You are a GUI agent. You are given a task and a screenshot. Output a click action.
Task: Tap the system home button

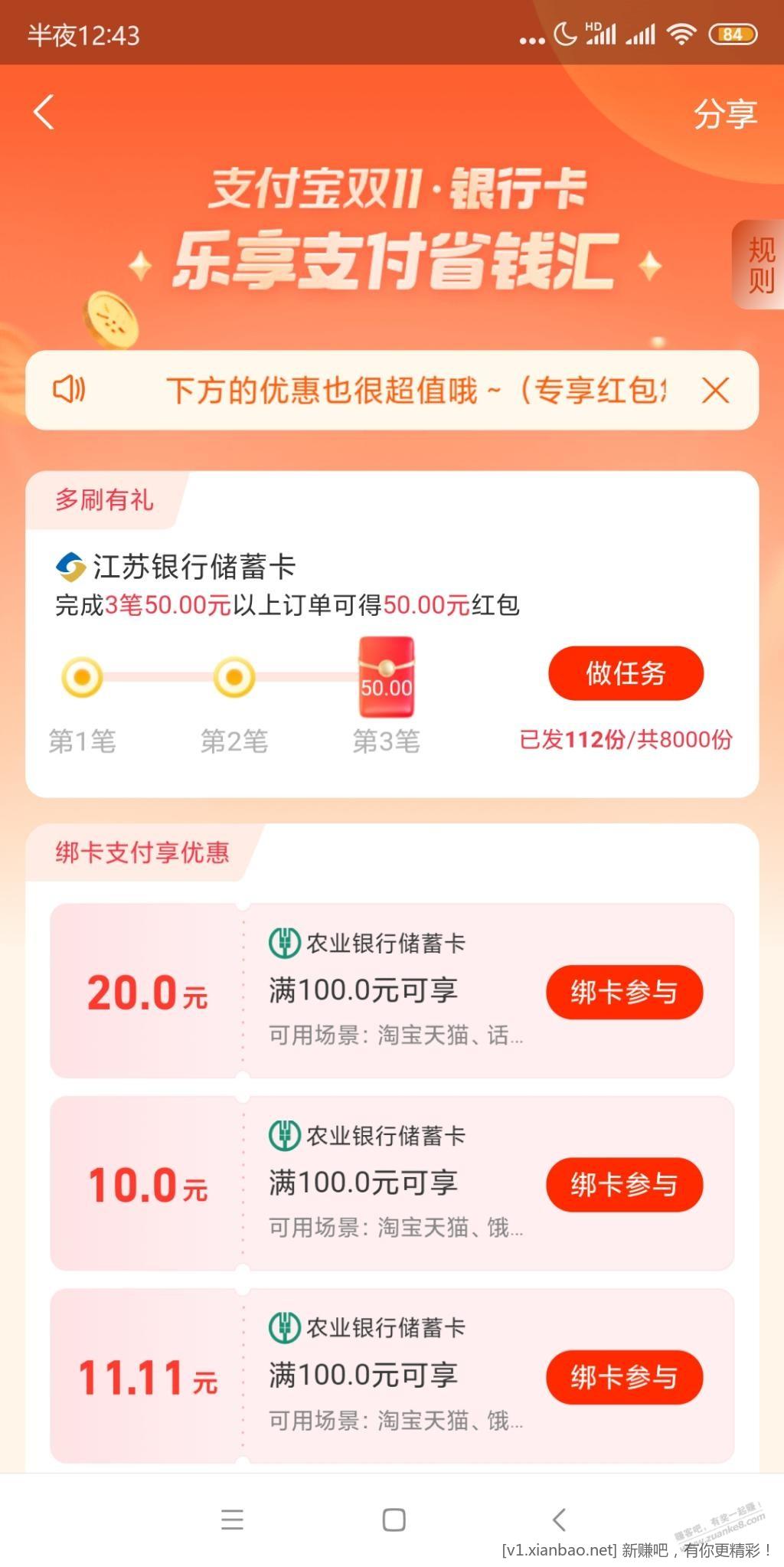394,1520
